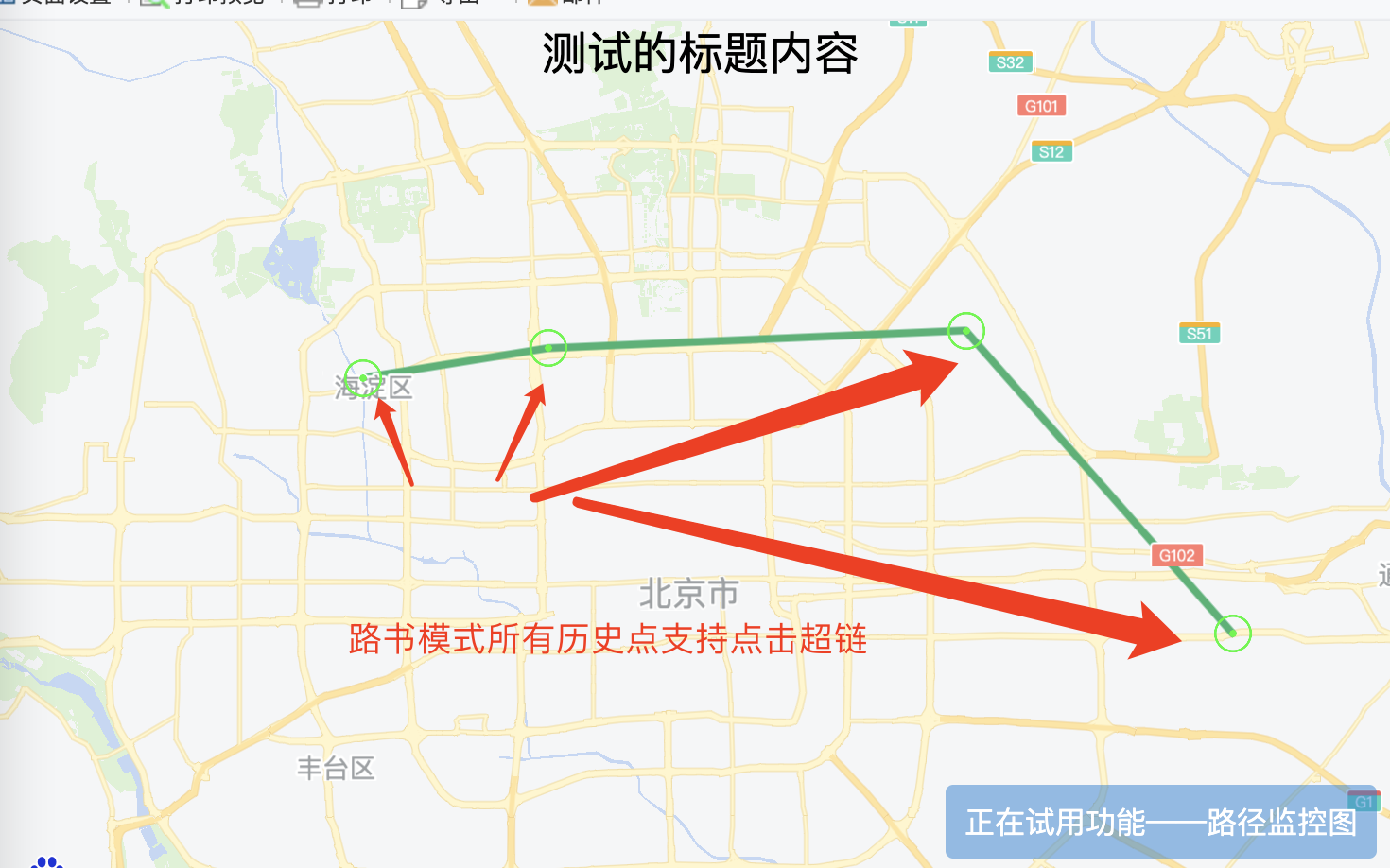Tap the route point at 海淀区

[363, 378]
